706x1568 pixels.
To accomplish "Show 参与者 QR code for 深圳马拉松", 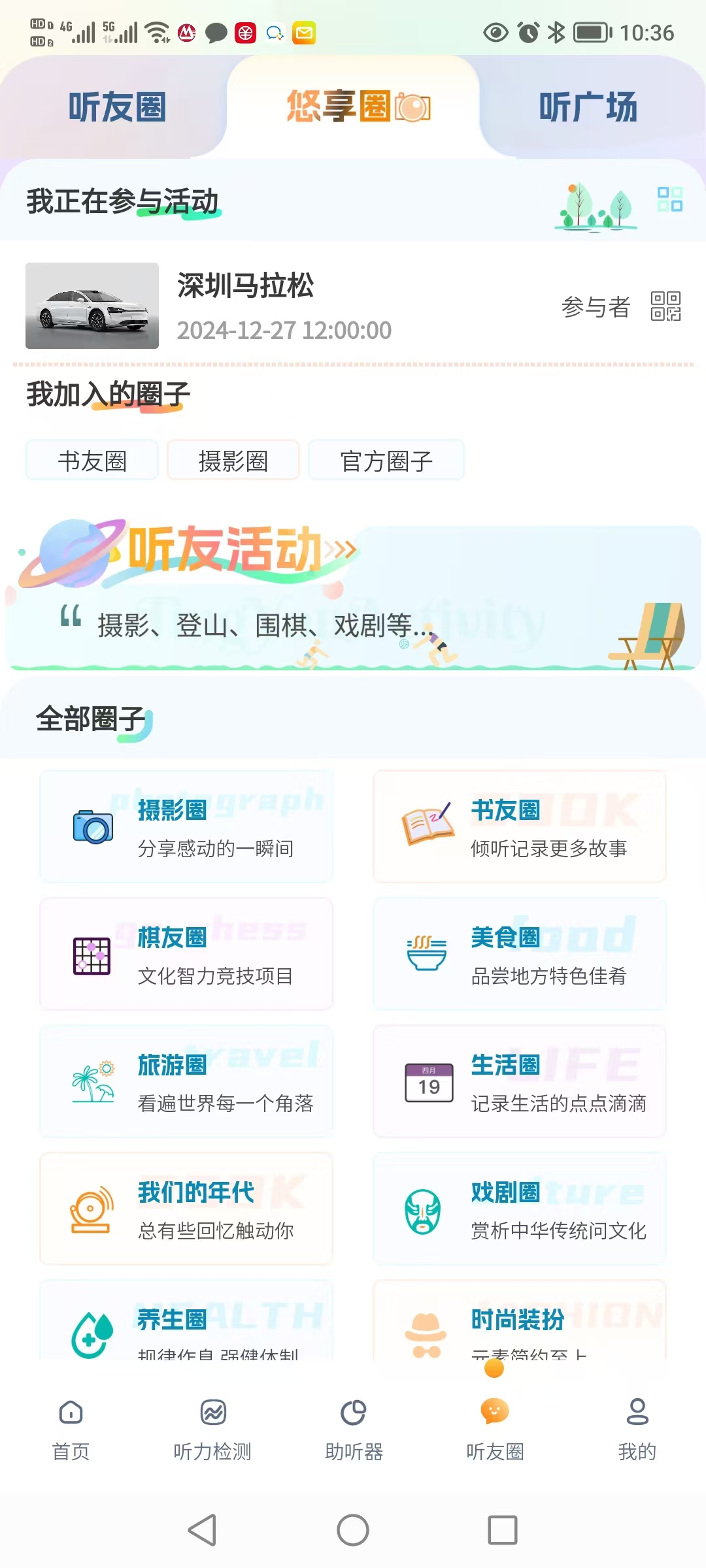I will [x=665, y=306].
